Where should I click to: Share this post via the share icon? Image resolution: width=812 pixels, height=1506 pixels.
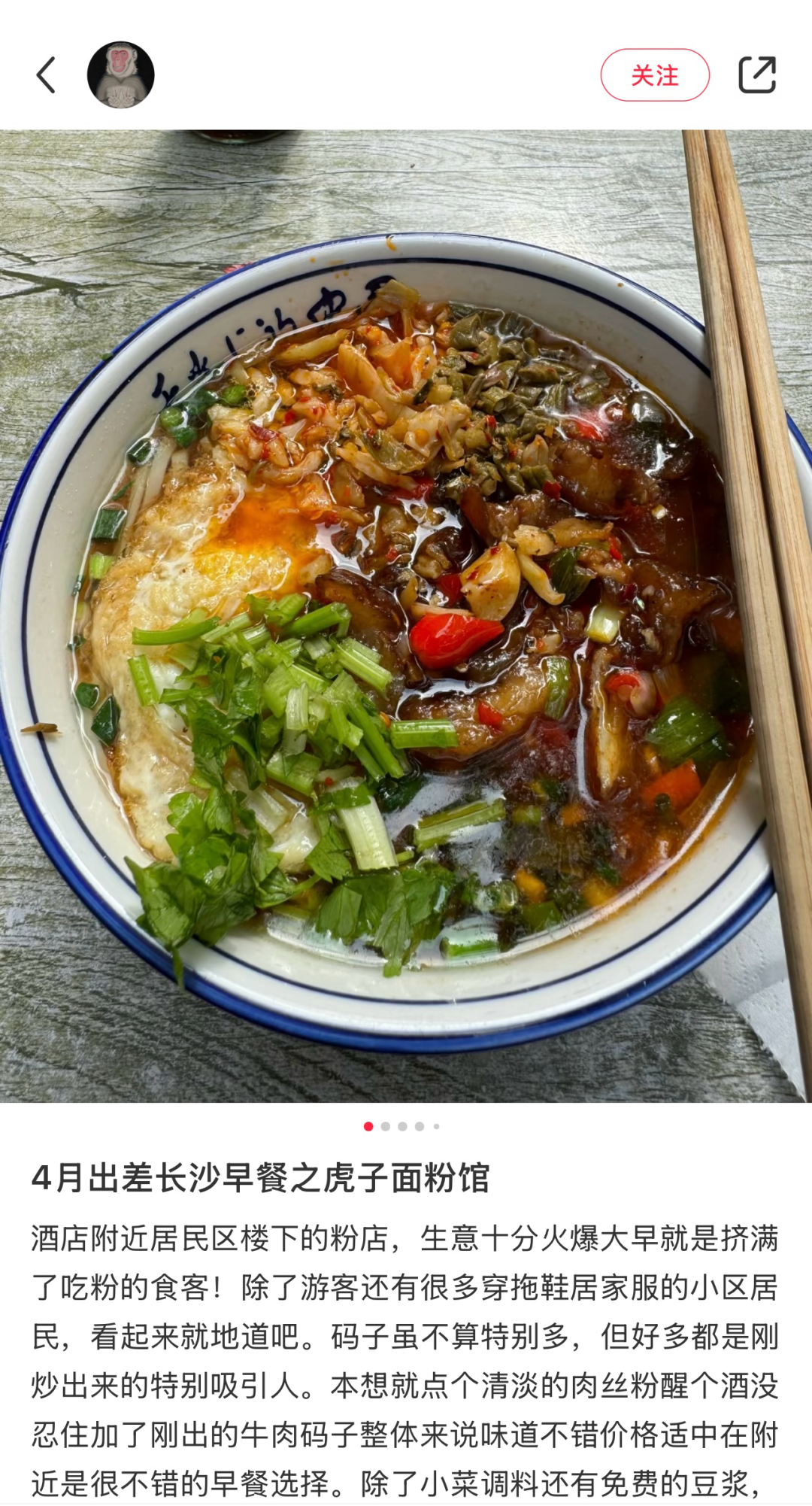click(756, 75)
